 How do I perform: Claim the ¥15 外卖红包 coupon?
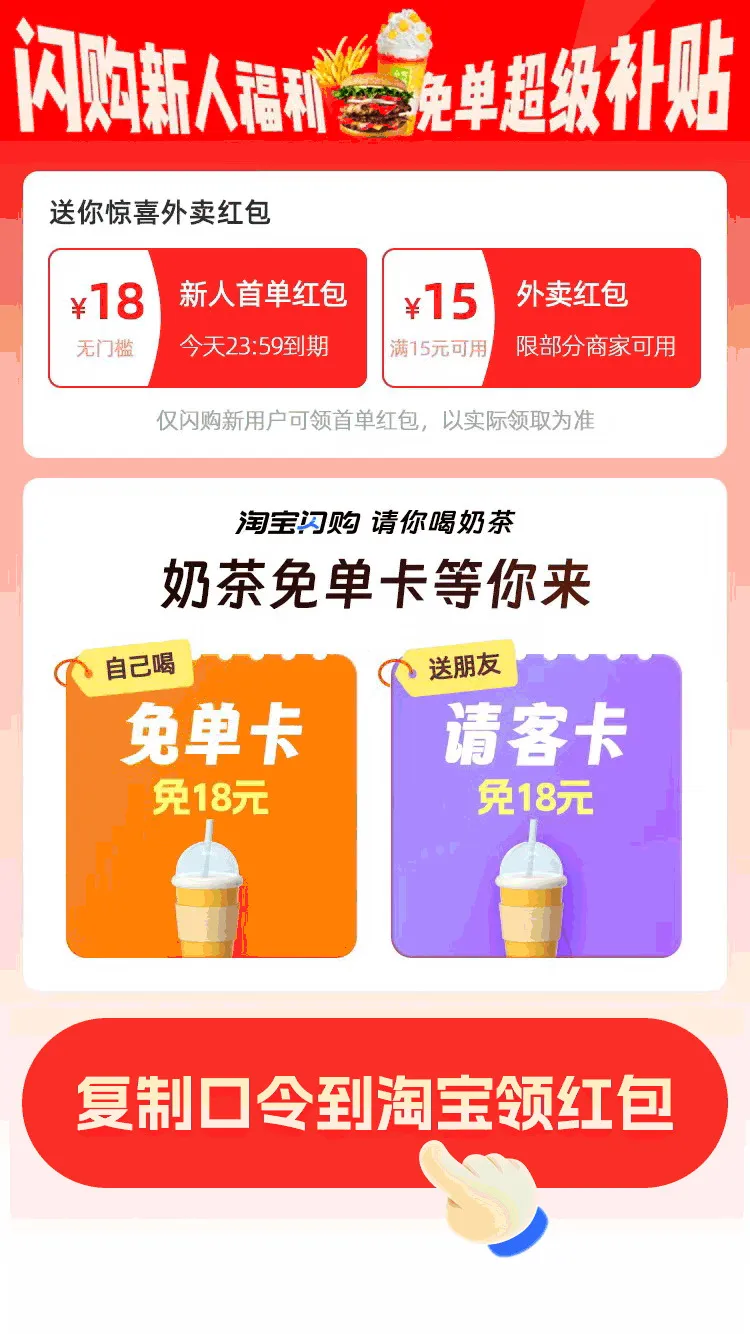click(541, 318)
